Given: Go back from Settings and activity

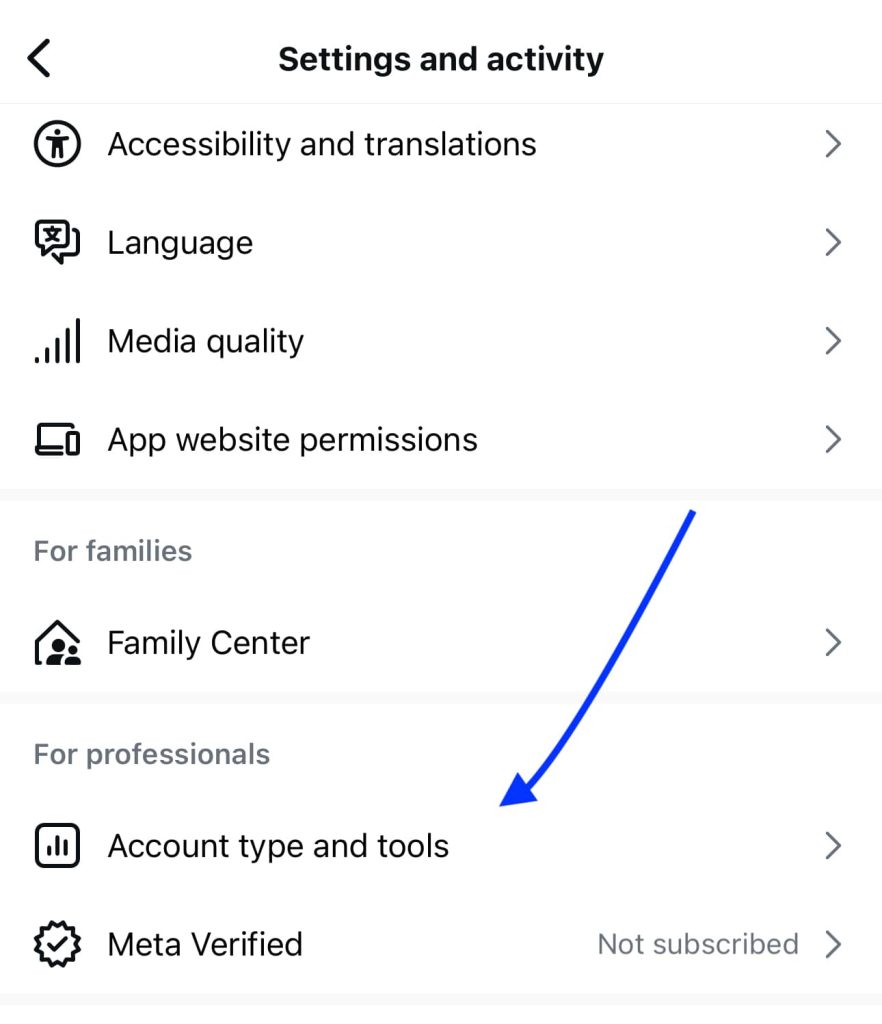Looking at the screenshot, I should [x=40, y=58].
